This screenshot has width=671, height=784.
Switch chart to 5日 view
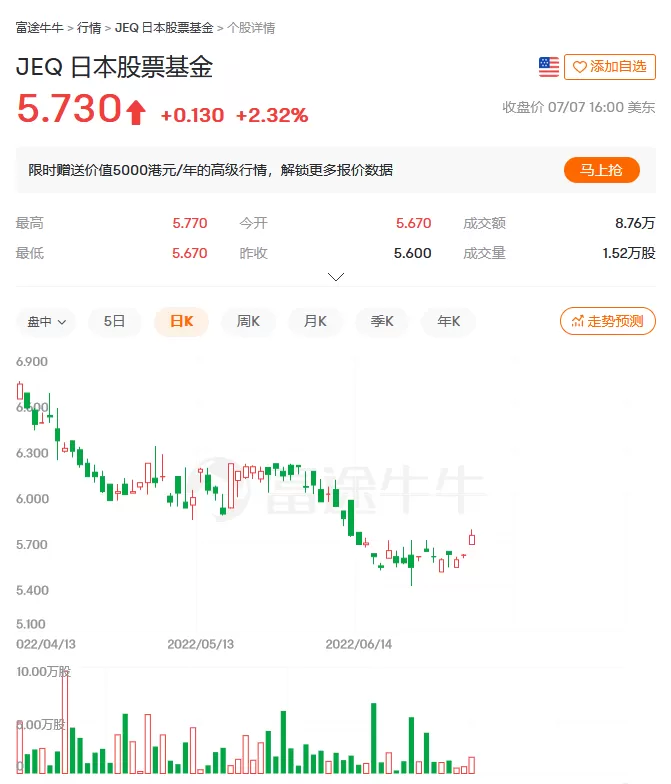114,322
